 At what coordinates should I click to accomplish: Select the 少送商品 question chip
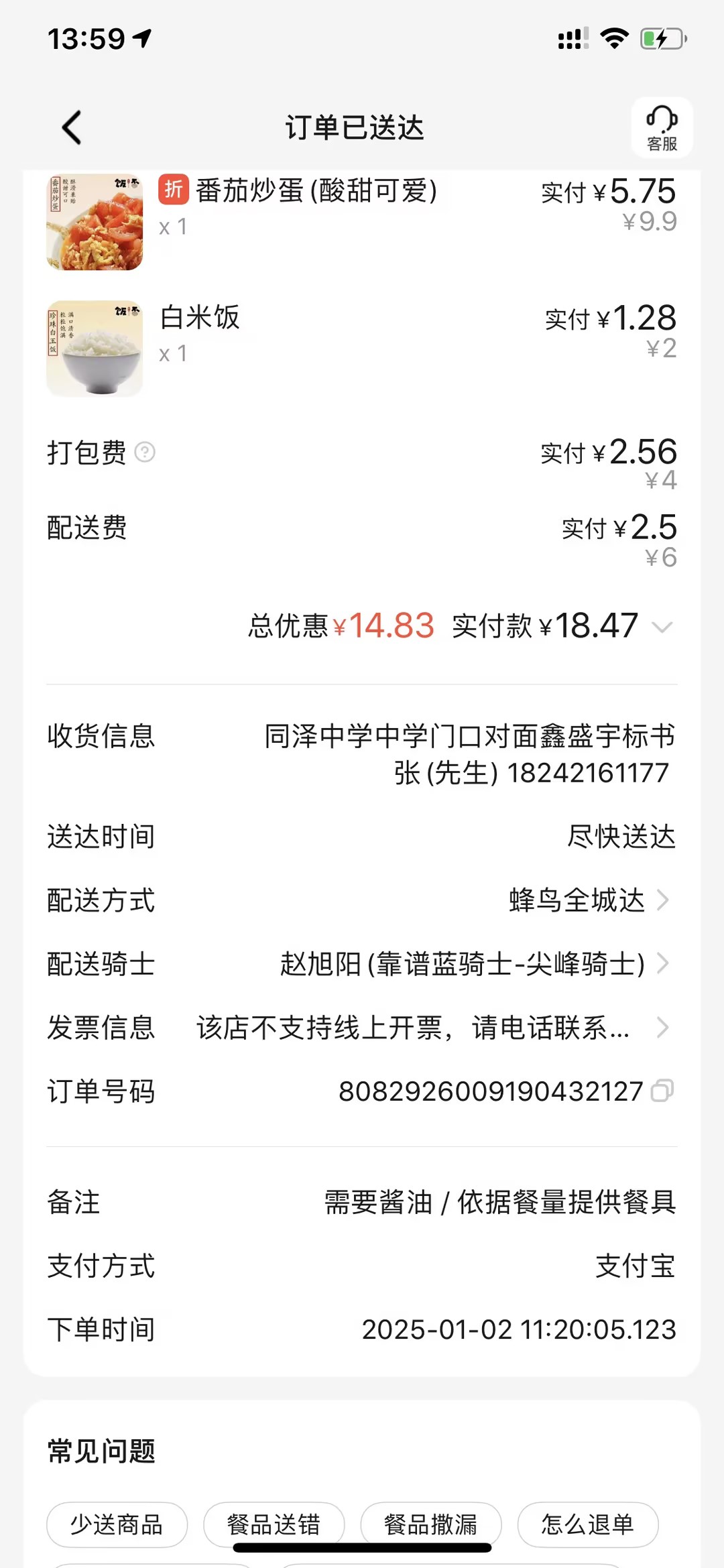click(117, 1524)
